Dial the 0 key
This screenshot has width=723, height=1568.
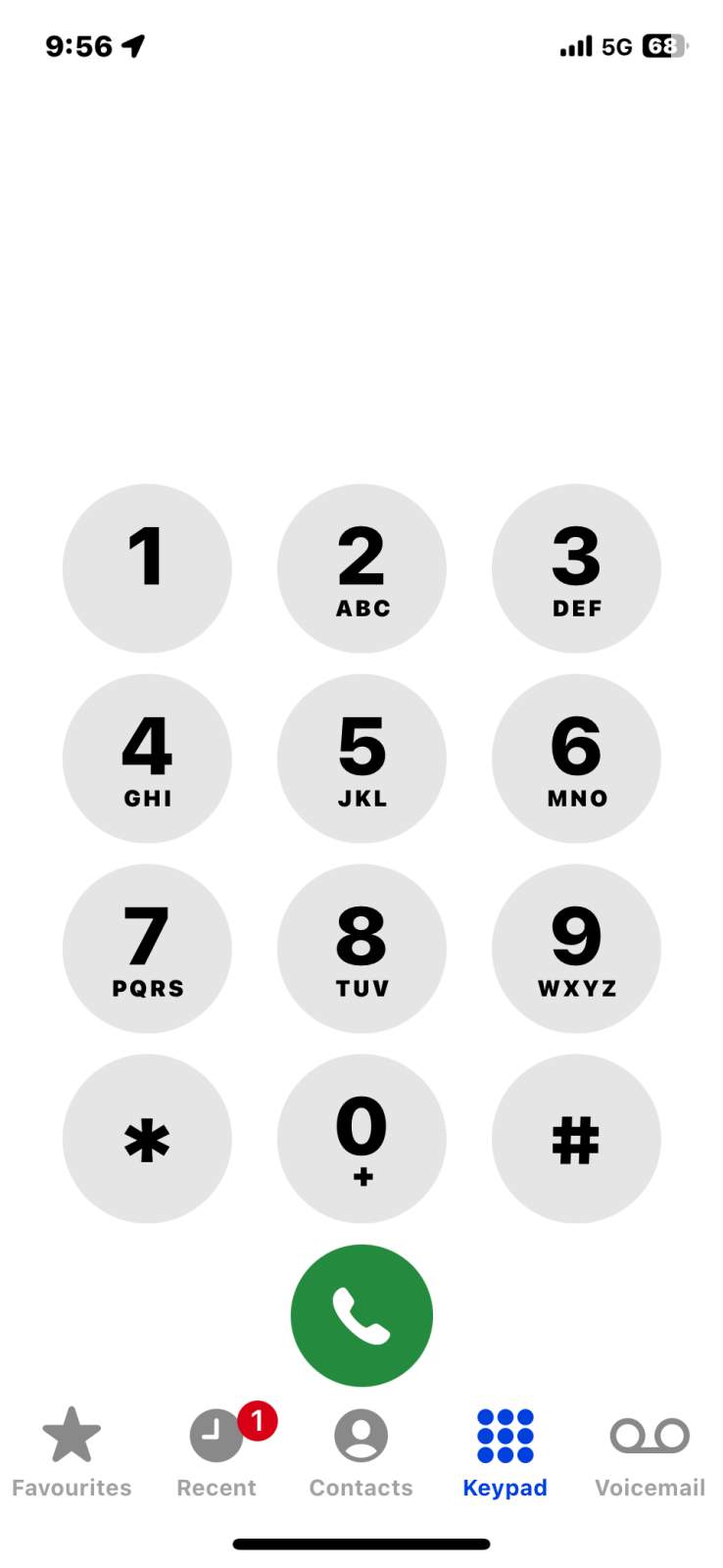click(361, 1139)
